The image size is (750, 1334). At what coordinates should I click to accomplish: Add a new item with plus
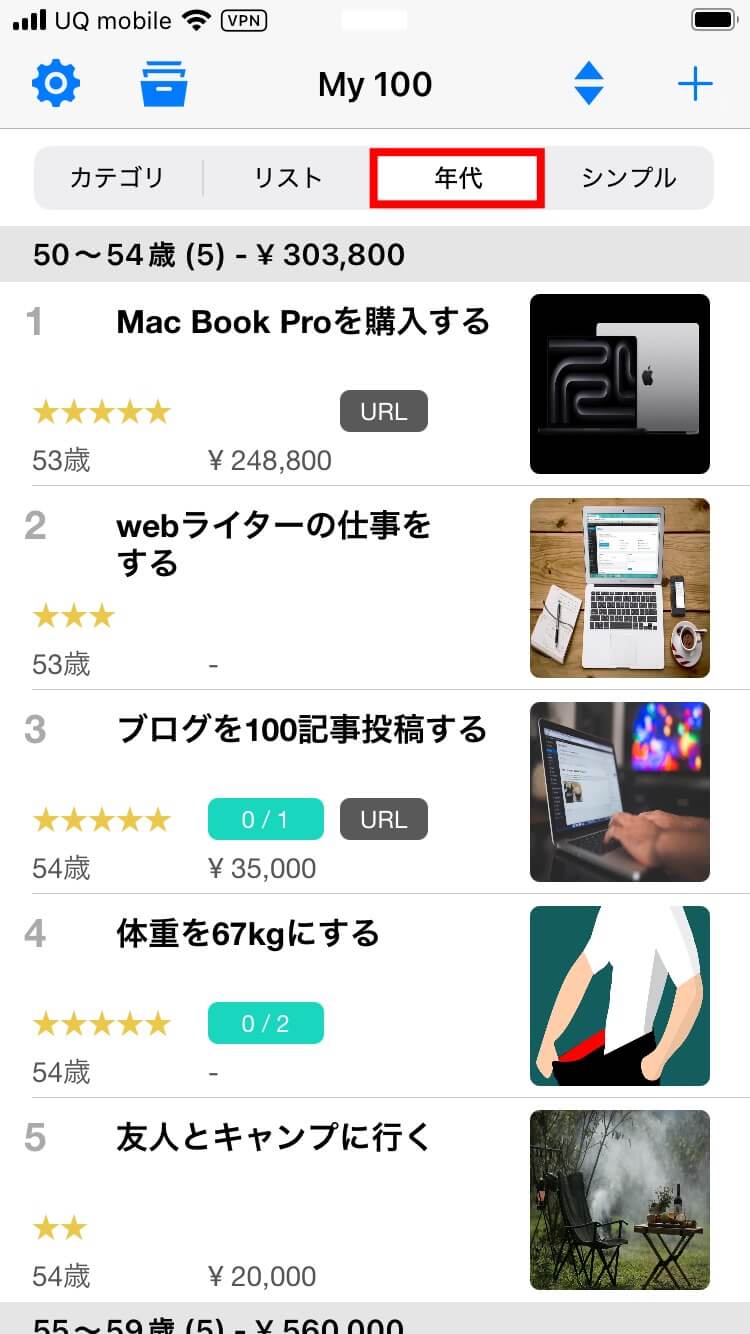pos(694,84)
